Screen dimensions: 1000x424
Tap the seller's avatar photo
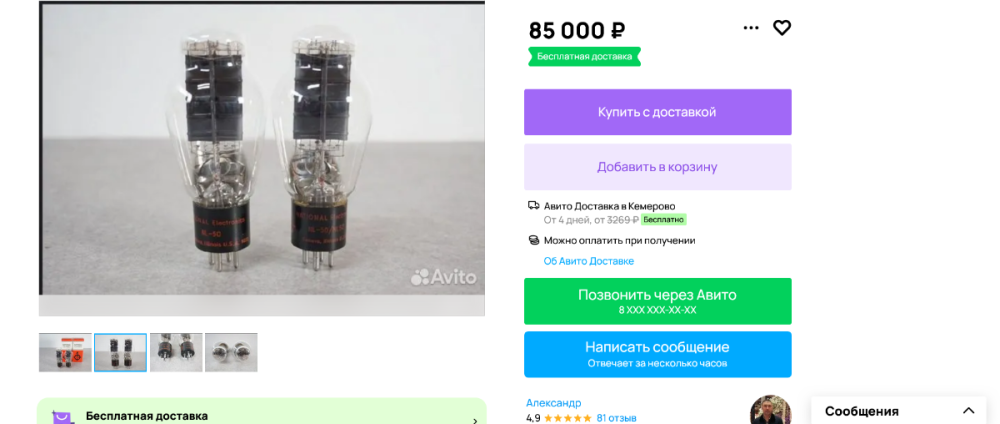pyautogui.click(x=770, y=412)
